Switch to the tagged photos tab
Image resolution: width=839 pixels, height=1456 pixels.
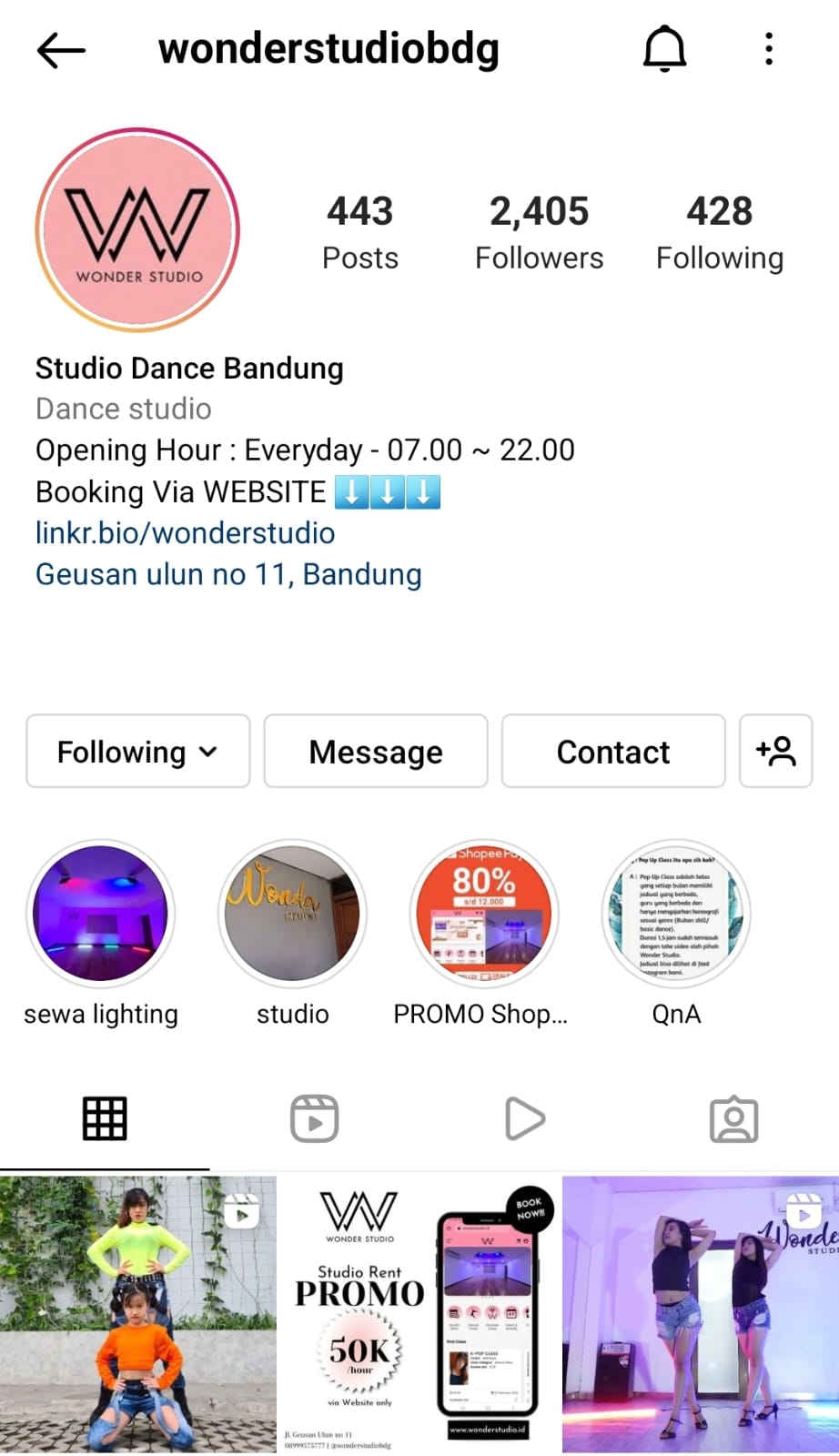pos(733,1119)
